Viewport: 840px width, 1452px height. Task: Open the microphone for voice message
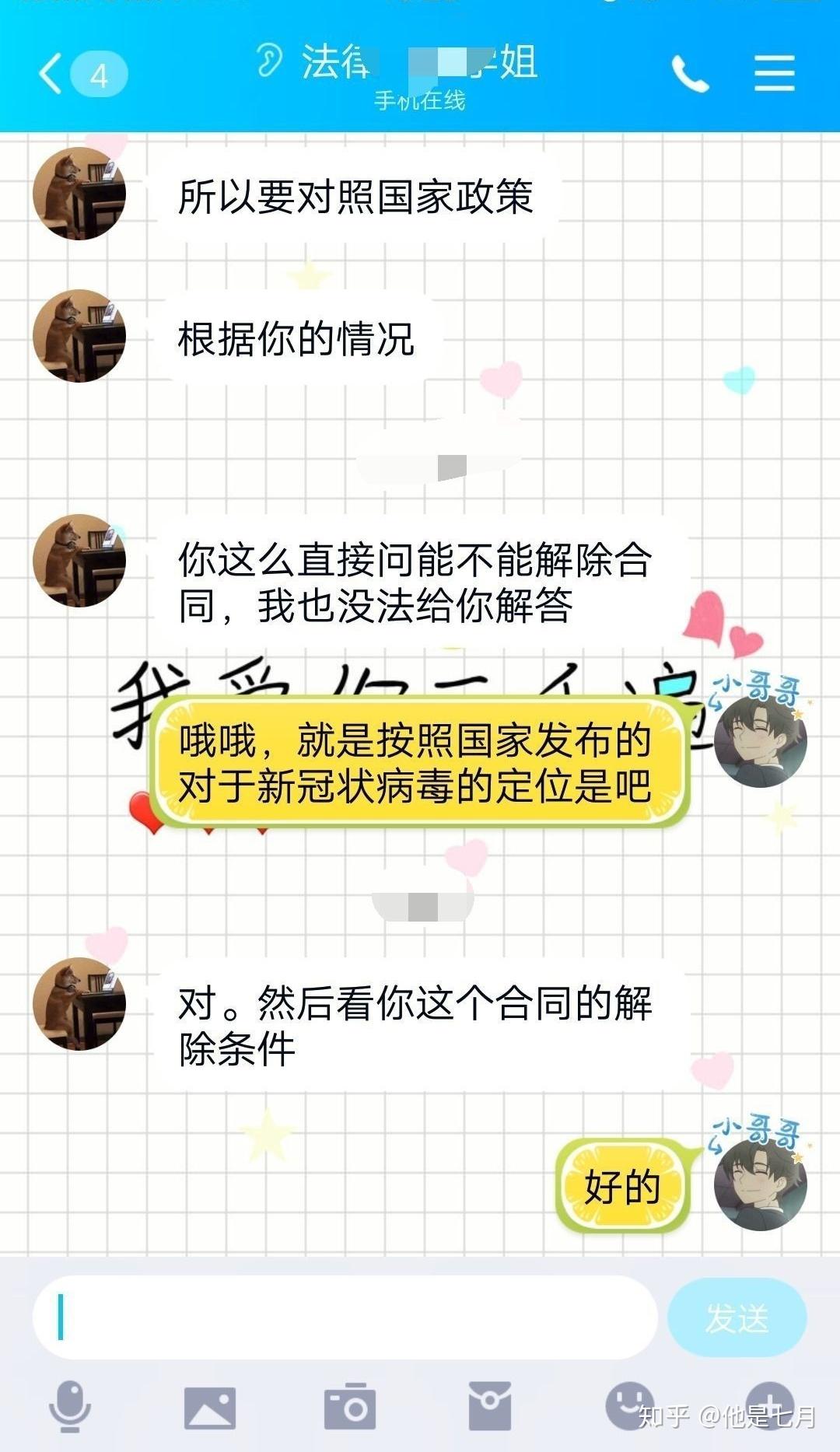tap(70, 1405)
